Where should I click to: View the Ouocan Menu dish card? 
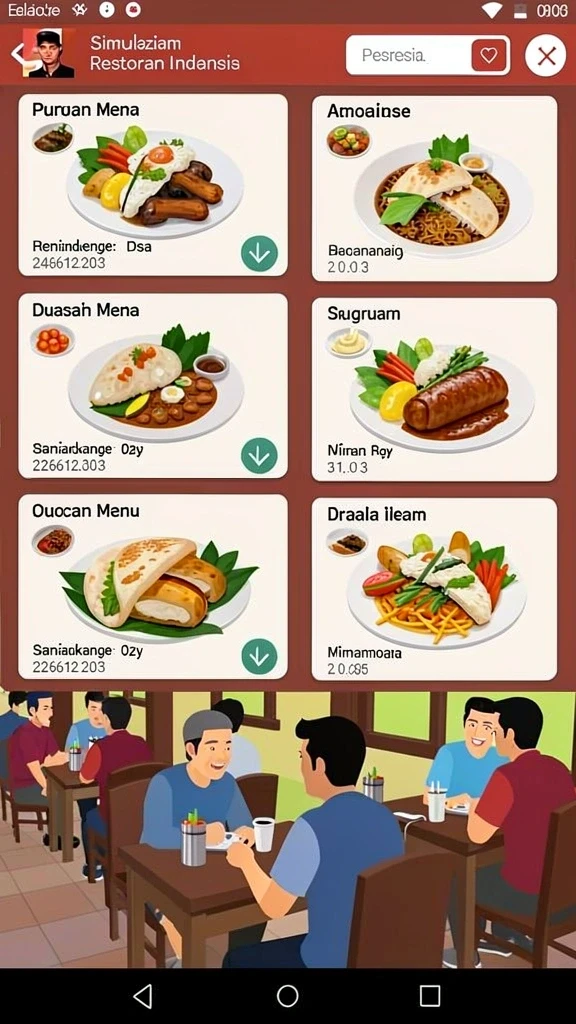[153, 586]
